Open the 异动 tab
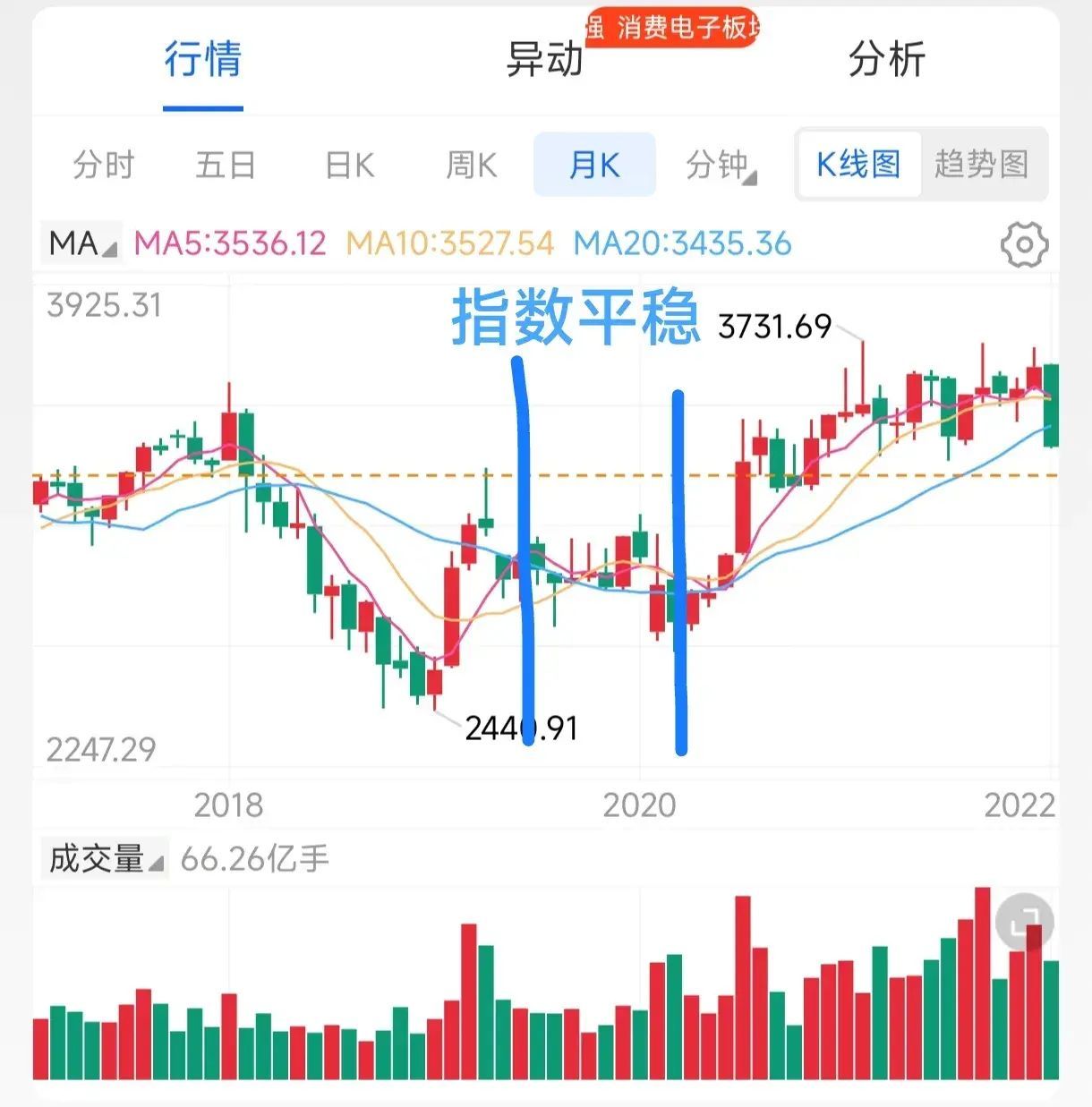The width and height of the screenshot is (1092, 1107). coord(544,61)
